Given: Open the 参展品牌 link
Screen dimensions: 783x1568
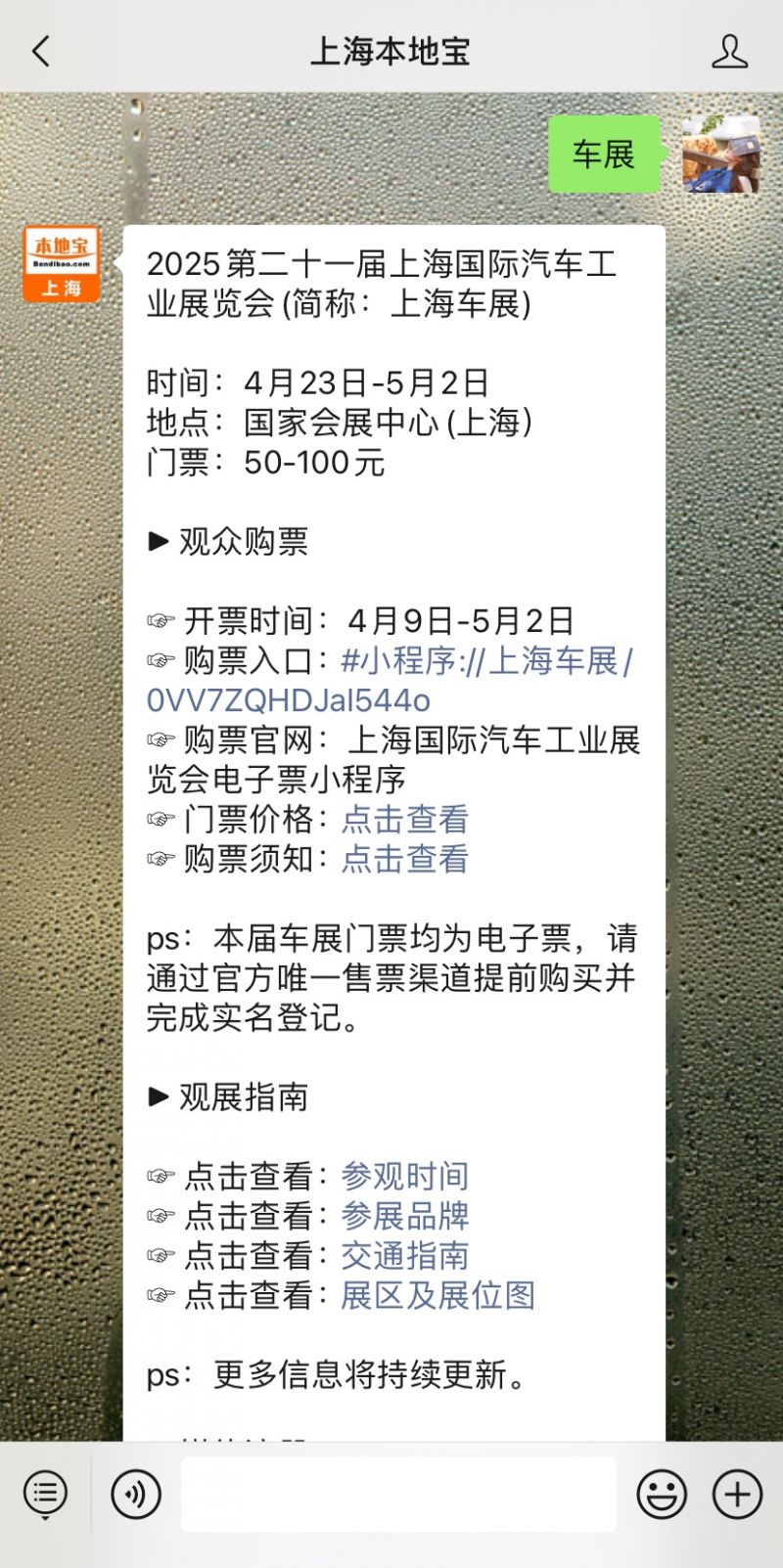Looking at the screenshot, I should (405, 1216).
